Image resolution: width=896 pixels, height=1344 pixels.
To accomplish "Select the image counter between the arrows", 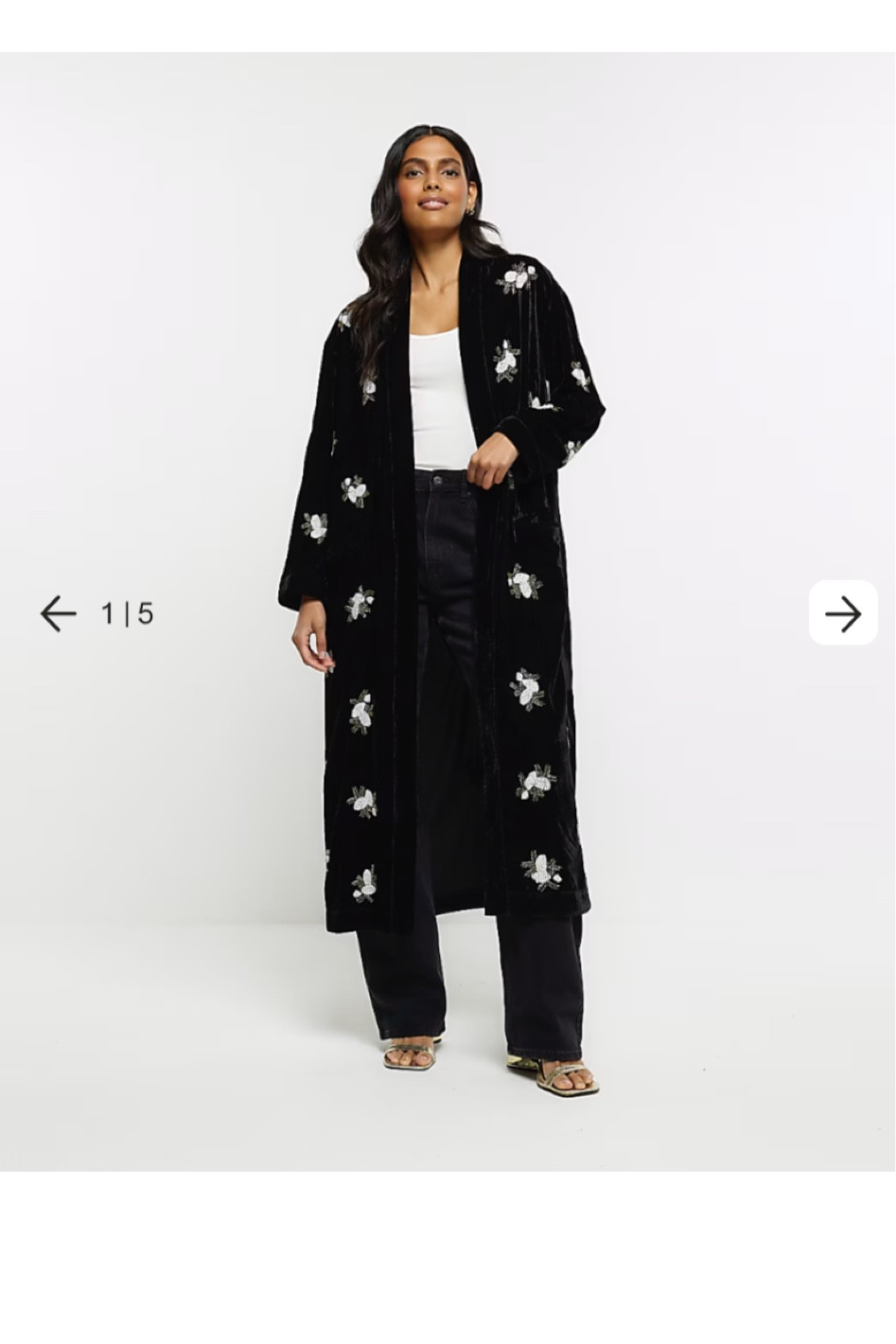I will coord(126,613).
